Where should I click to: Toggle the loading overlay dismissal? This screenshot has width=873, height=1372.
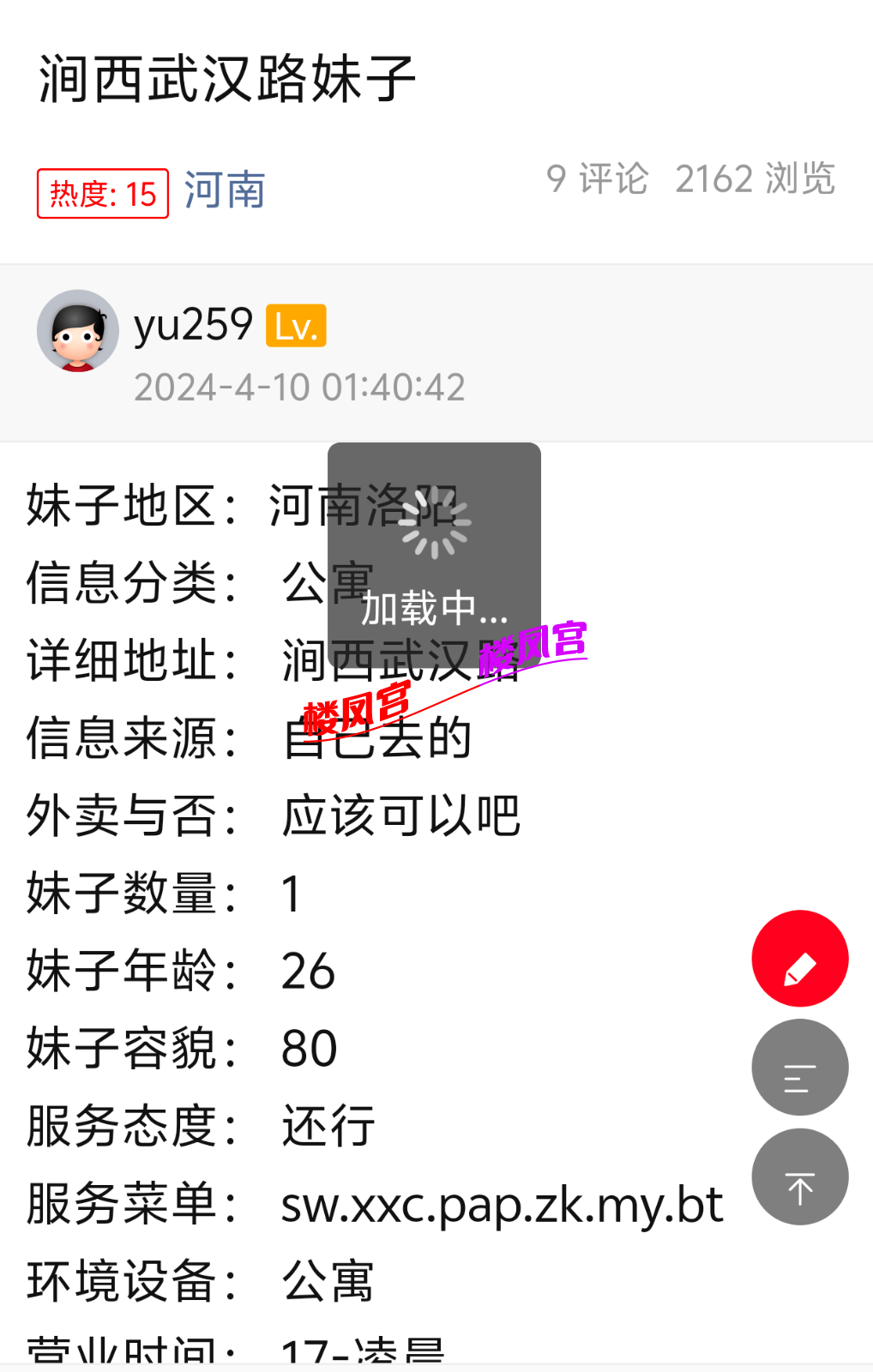[435, 540]
